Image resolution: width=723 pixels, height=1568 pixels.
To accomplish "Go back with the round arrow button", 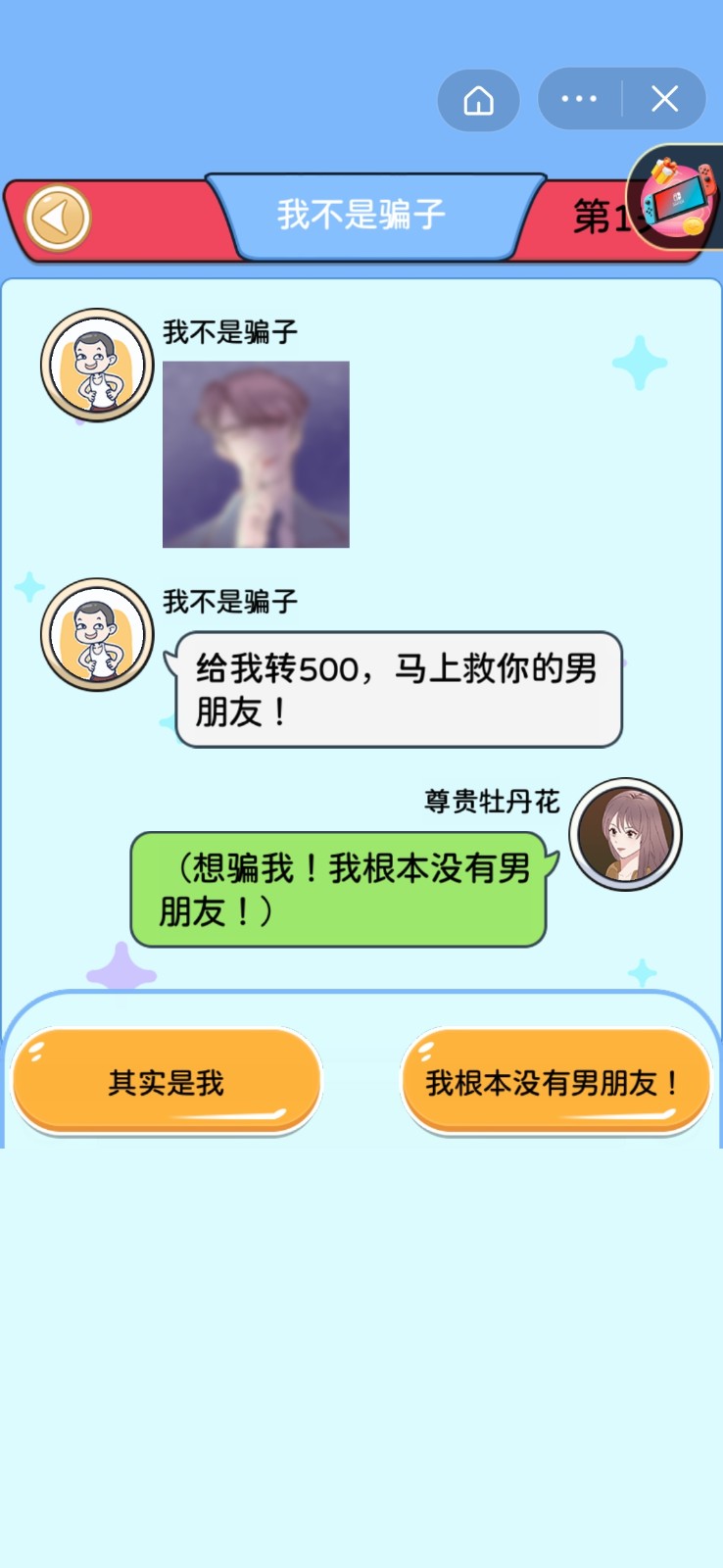I will (x=58, y=218).
